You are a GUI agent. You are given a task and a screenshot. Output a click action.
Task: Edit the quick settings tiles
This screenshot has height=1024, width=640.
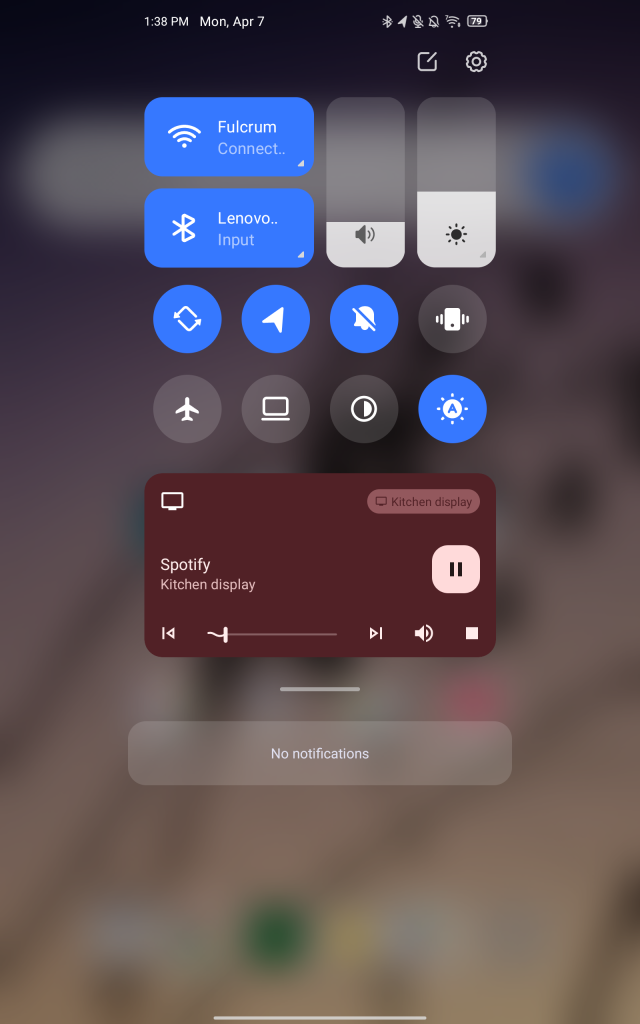(x=427, y=62)
